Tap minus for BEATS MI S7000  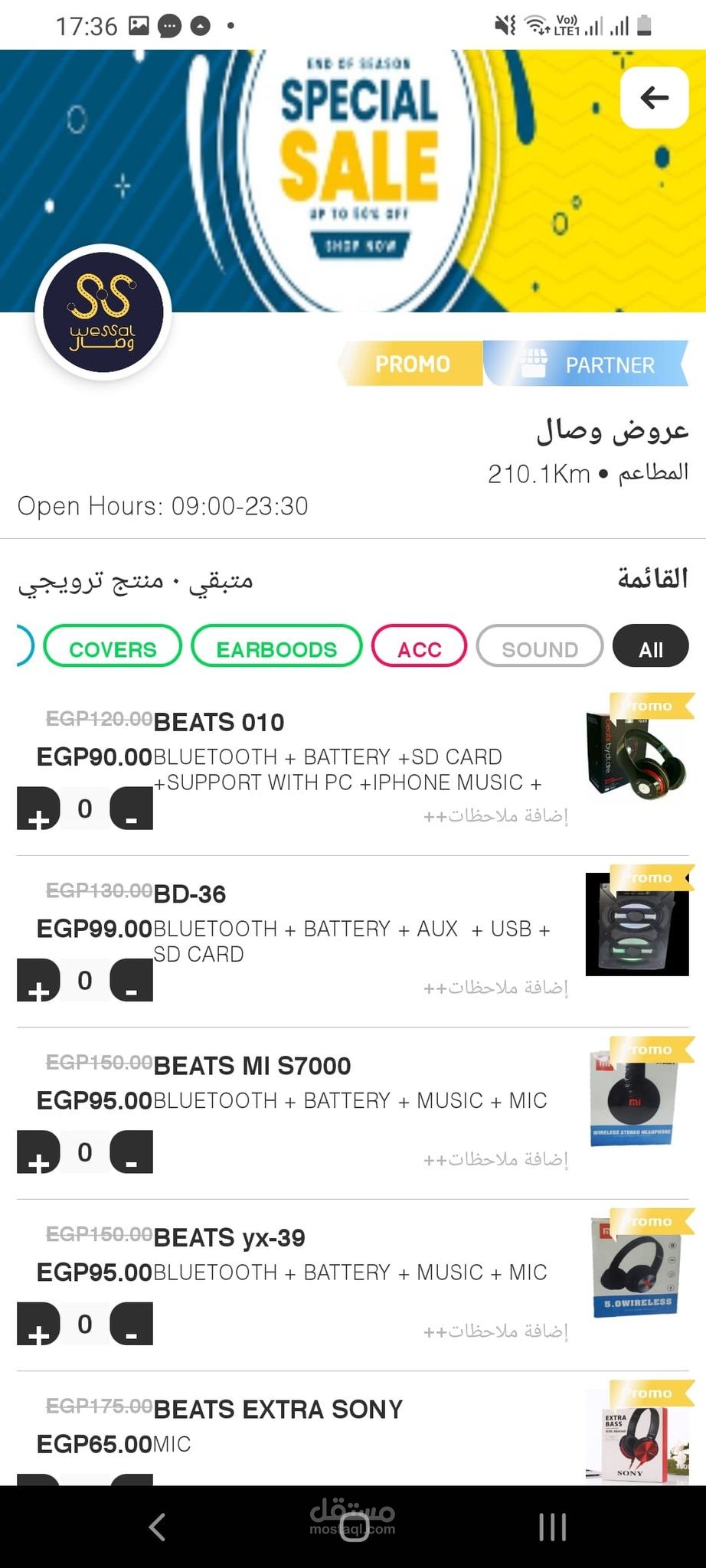click(x=131, y=1152)
